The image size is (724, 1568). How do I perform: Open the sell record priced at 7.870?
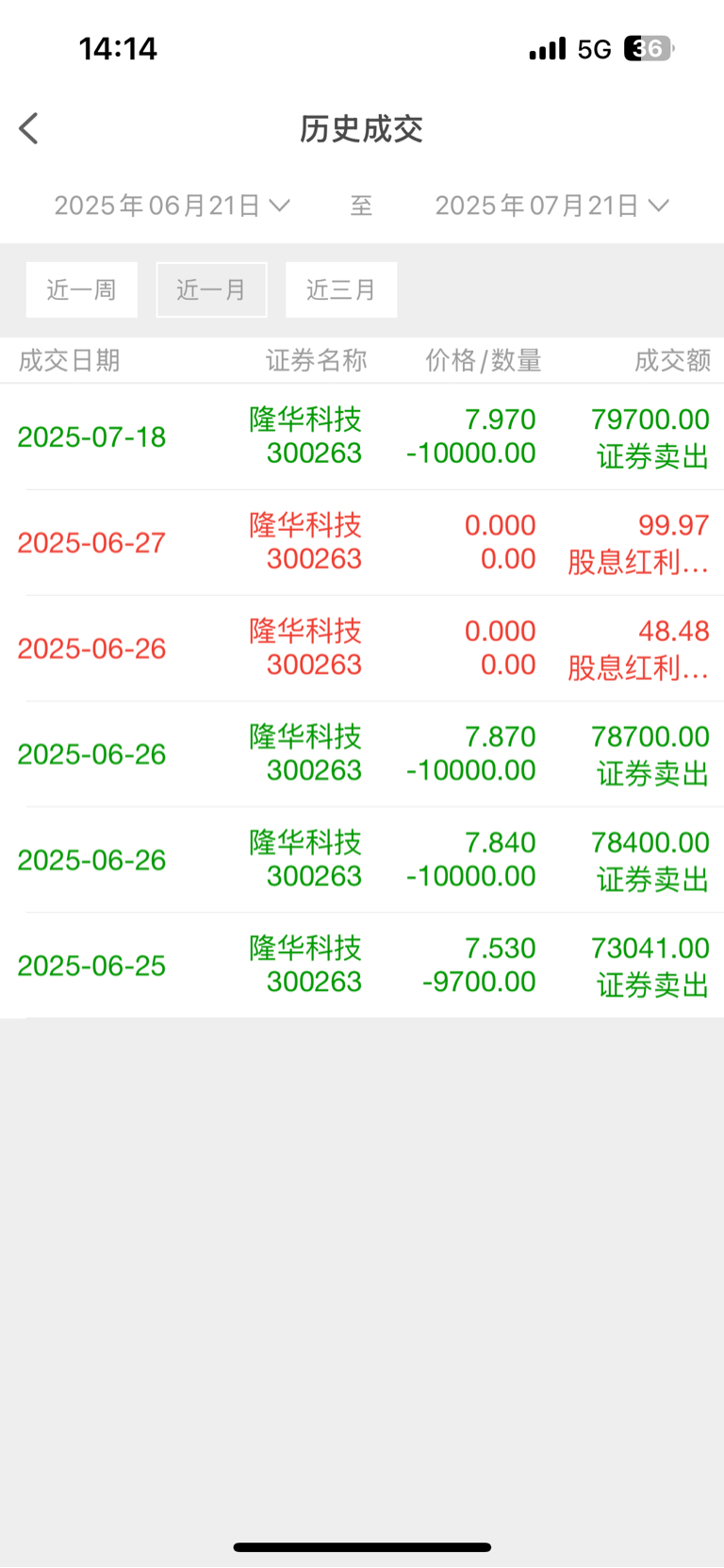click(362, 753)
